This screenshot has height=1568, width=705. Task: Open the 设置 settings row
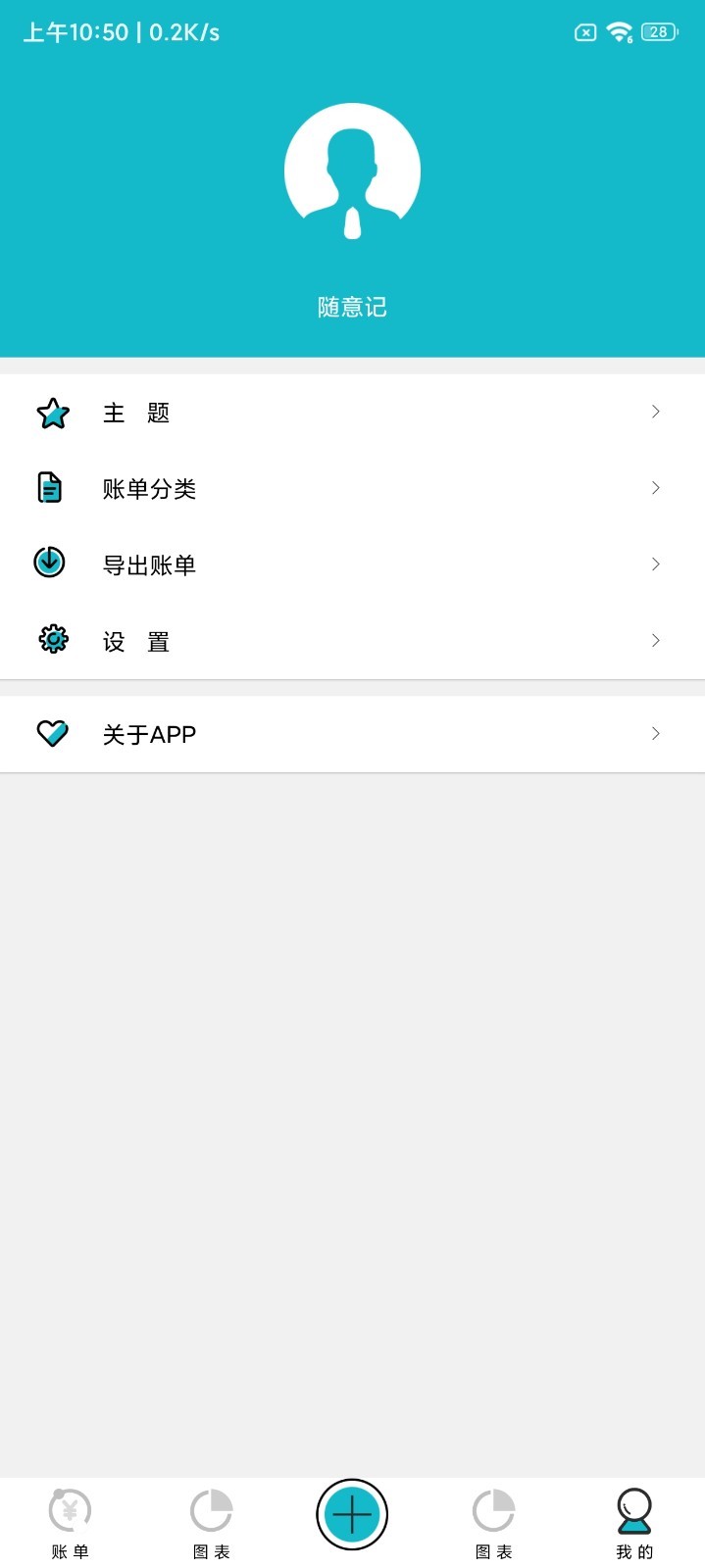point(352,641)
